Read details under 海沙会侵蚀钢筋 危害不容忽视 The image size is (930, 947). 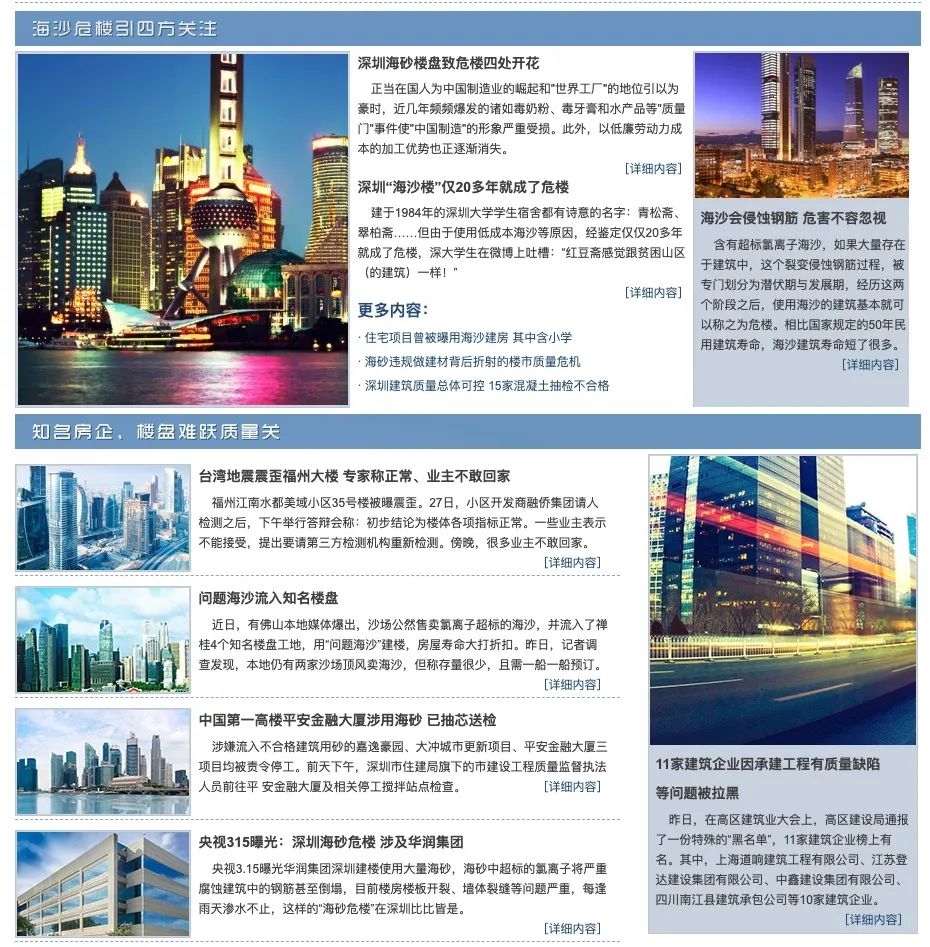click(x=870, y=365)
